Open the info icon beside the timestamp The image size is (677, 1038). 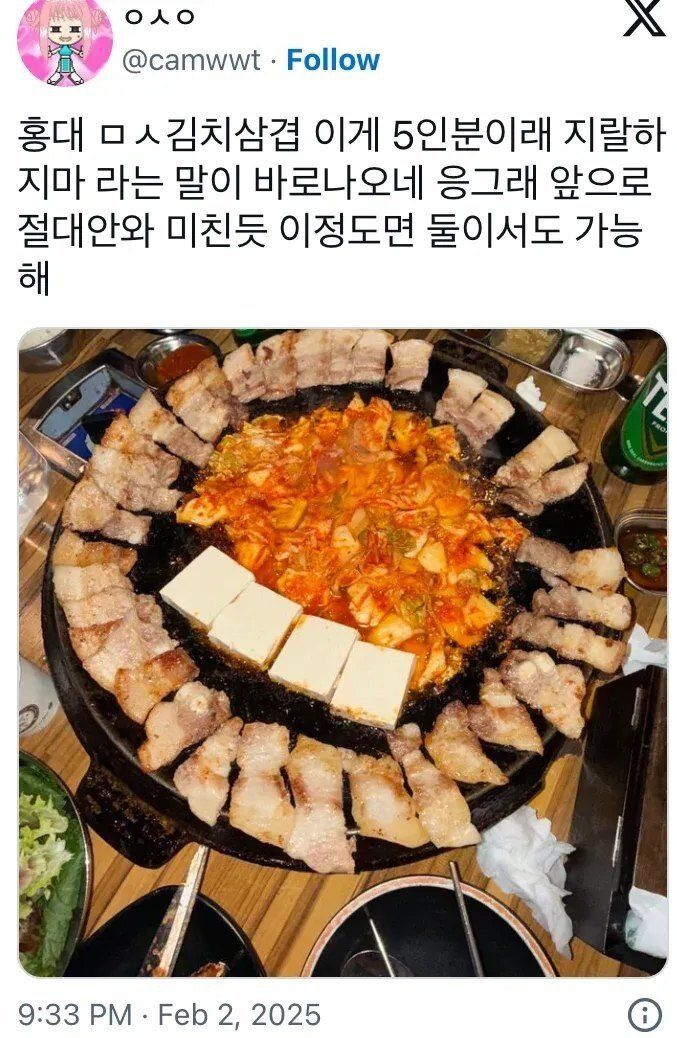click(x=644, y=1014)
